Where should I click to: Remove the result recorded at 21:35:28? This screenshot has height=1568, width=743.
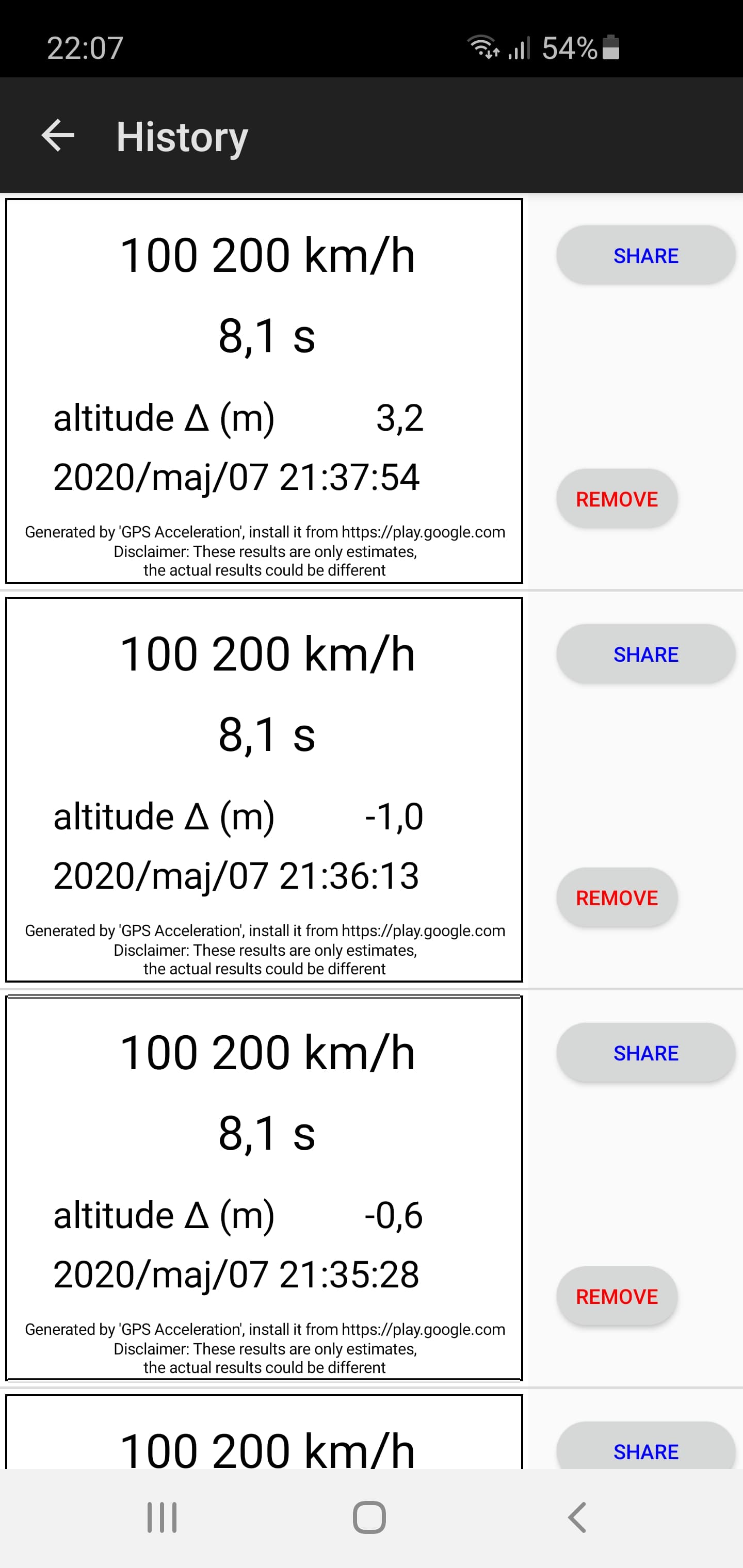[617, 1297]
